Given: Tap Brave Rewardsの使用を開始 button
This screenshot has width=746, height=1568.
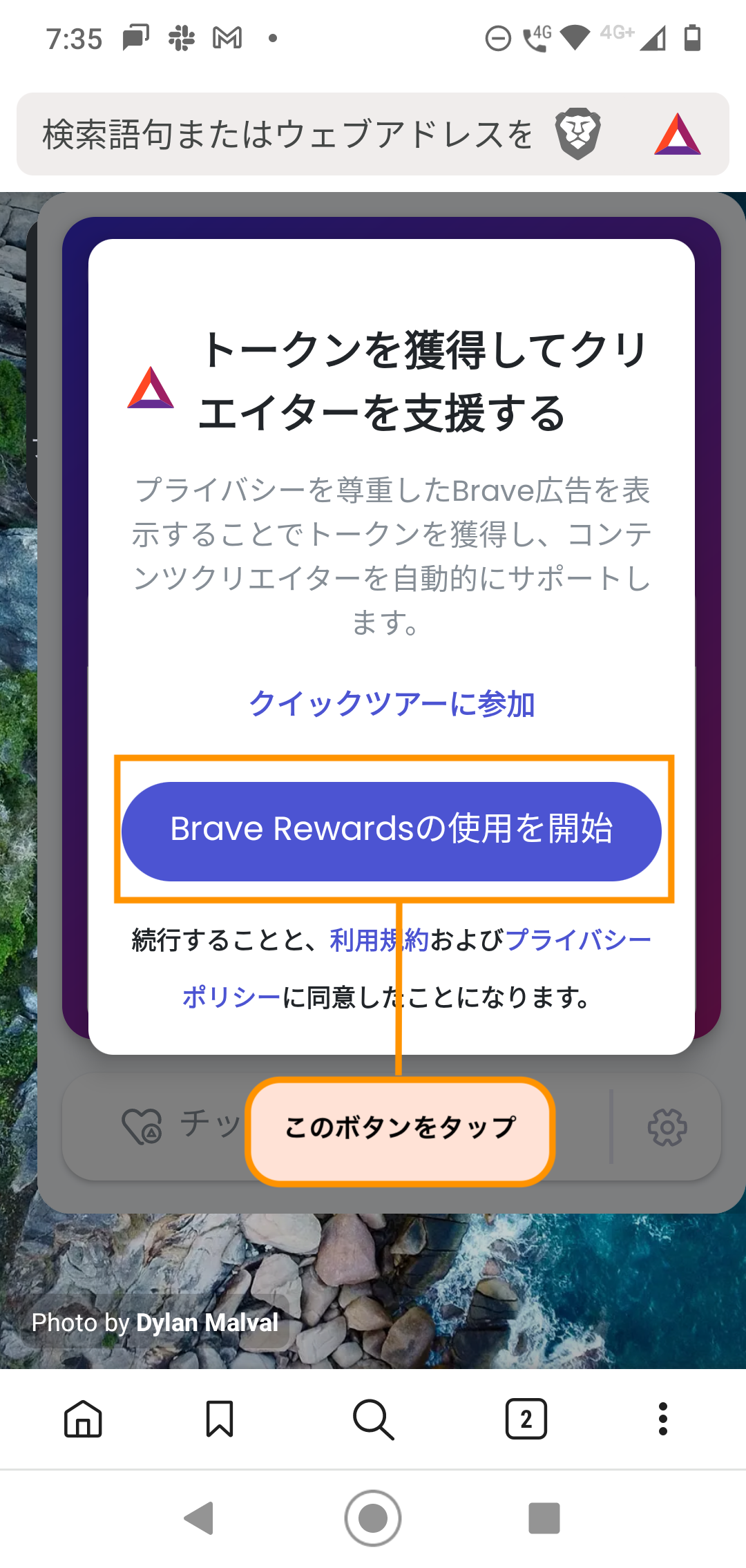Looking at the screenshot, I should [392, 831].
